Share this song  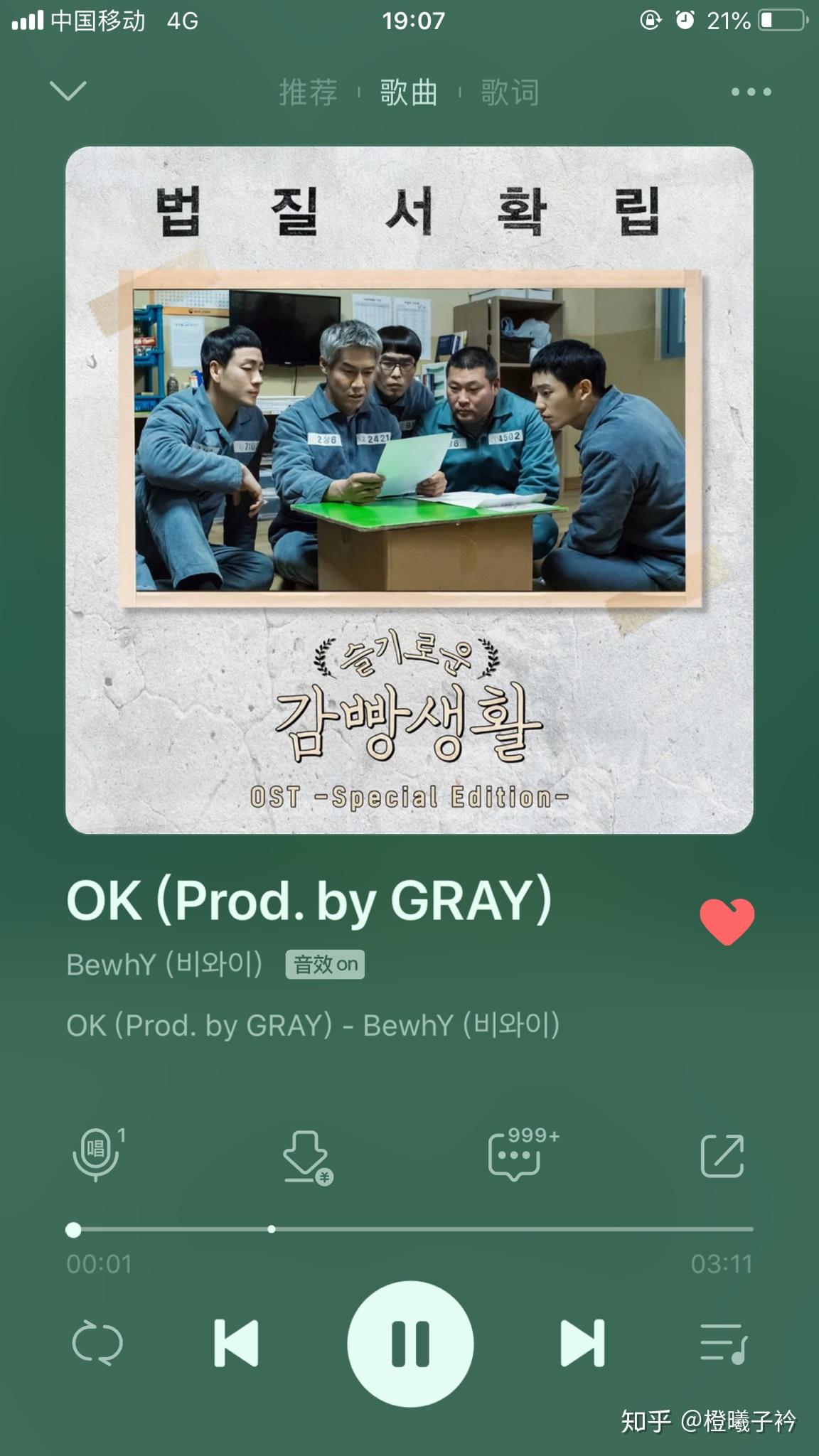pyautogui.click(x=722, y=1156)
